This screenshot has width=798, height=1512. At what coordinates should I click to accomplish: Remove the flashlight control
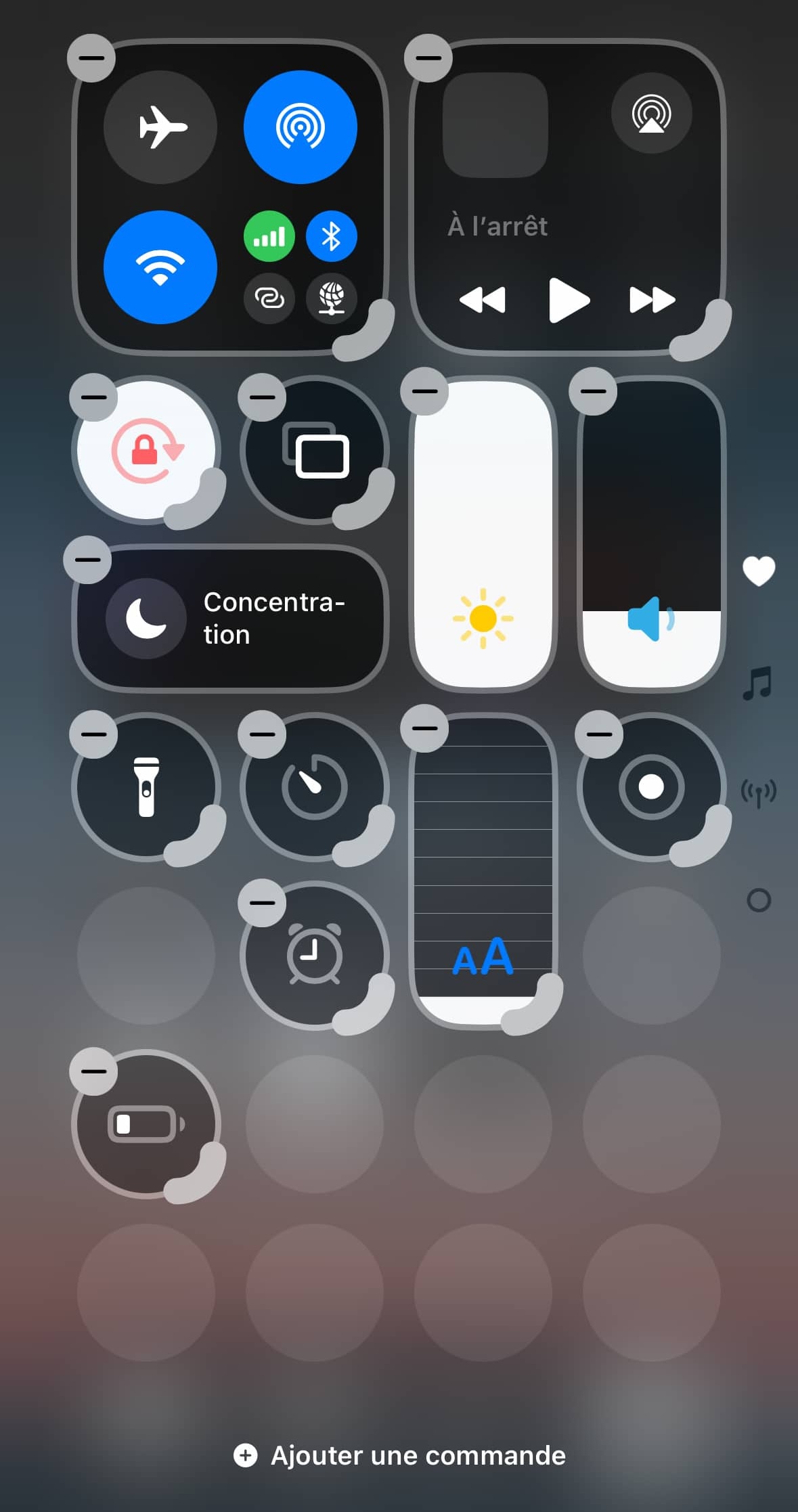(x=93, y=734)
